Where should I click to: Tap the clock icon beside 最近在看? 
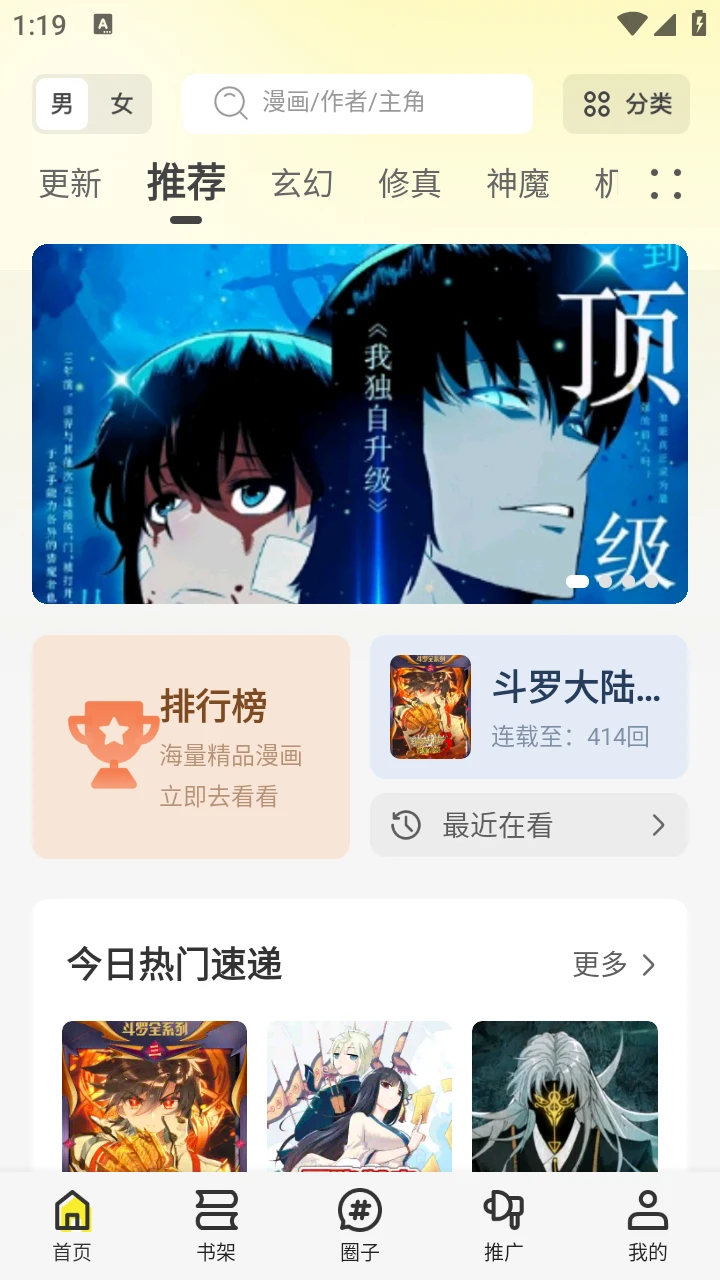(x=406, y=825)
